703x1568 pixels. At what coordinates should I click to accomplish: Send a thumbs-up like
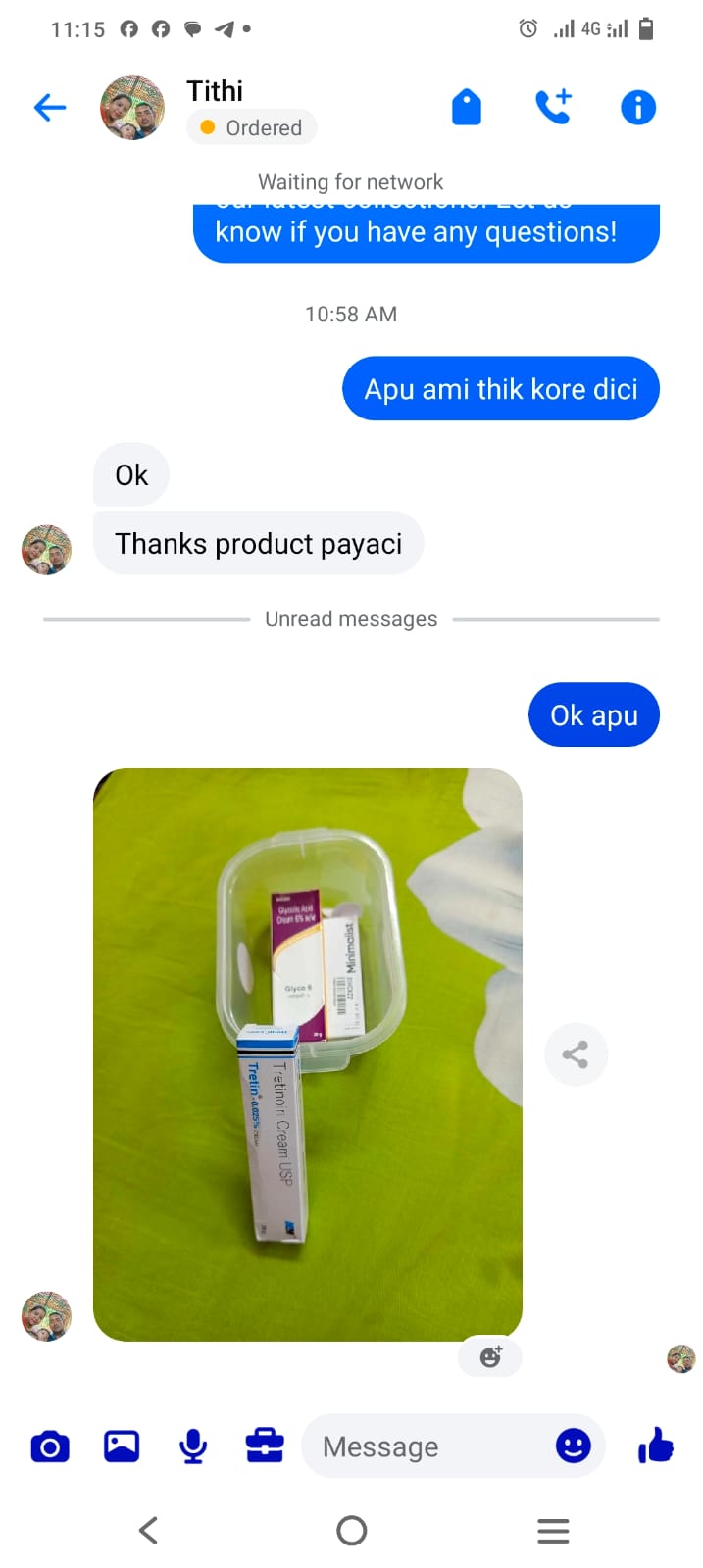[655, 1445]
